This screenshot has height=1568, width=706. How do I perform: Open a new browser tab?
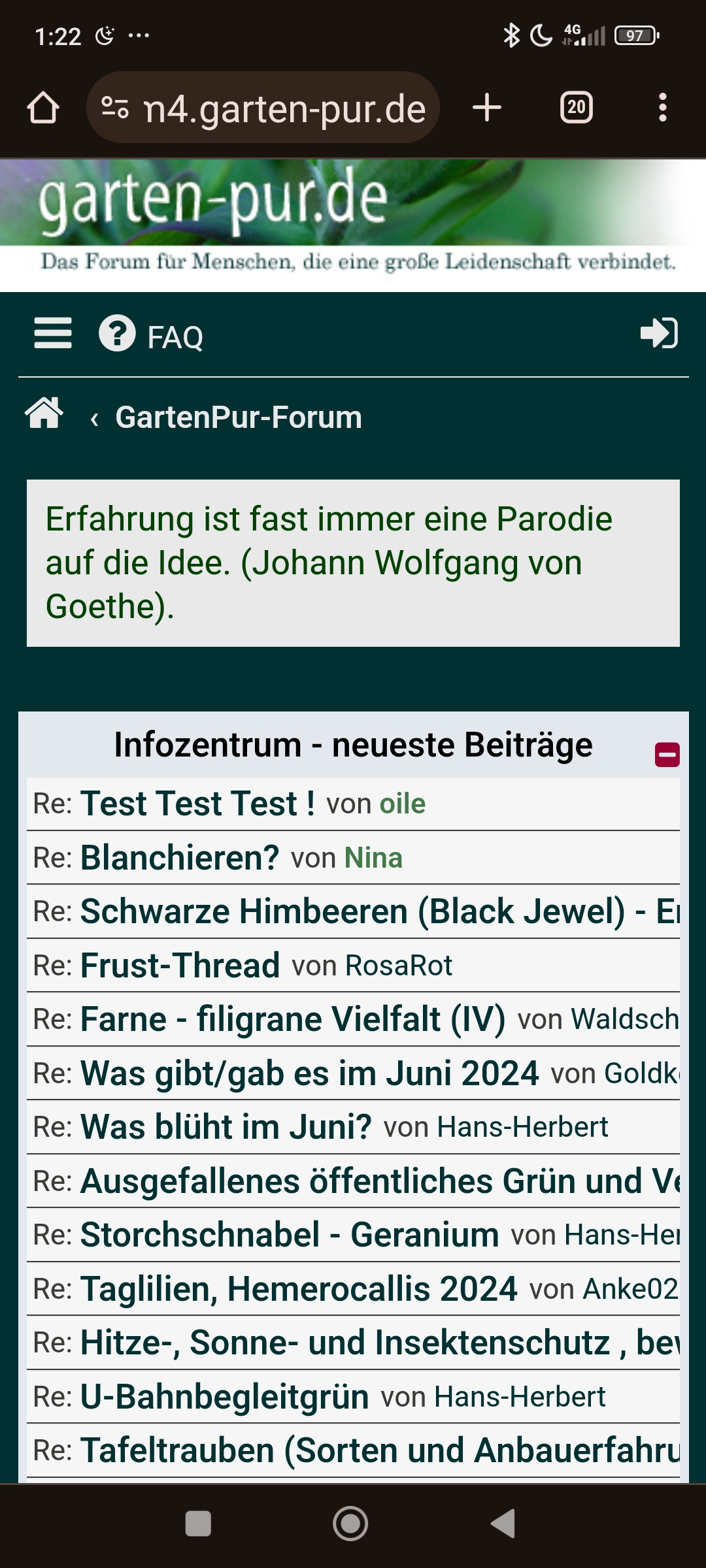click(x=487, y=108)
